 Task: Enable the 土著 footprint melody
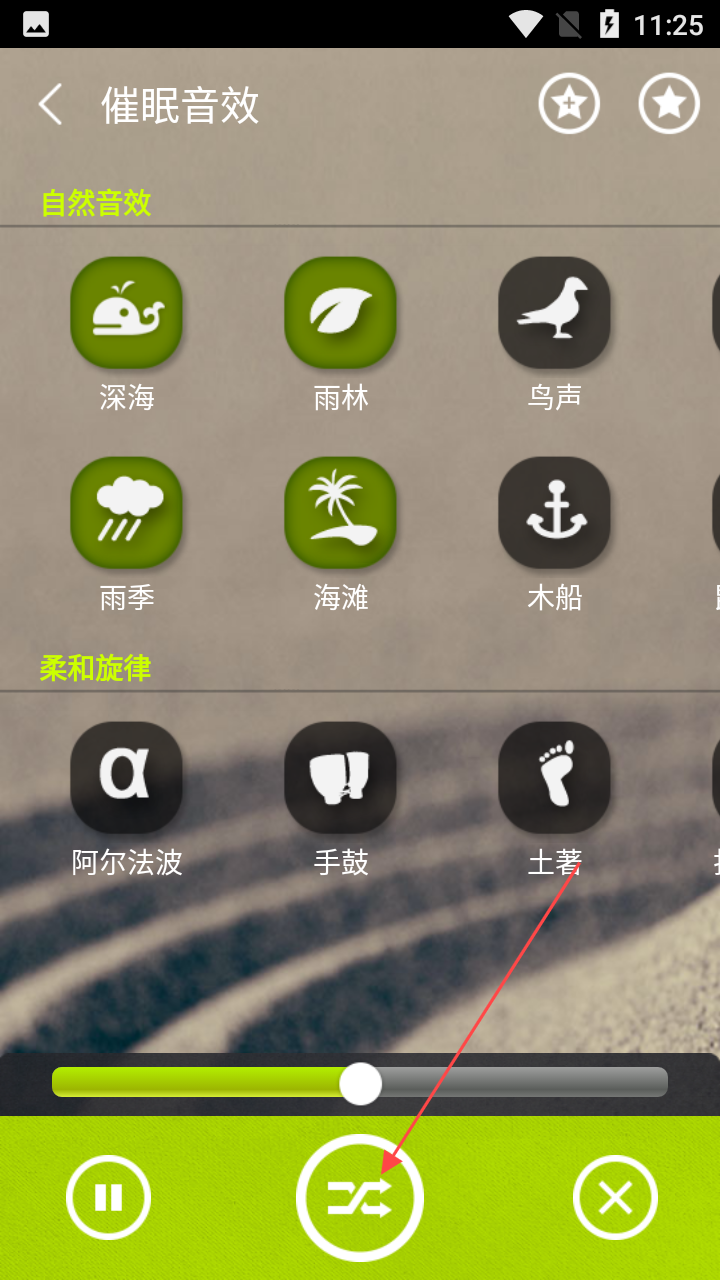[x=554, y=778]
